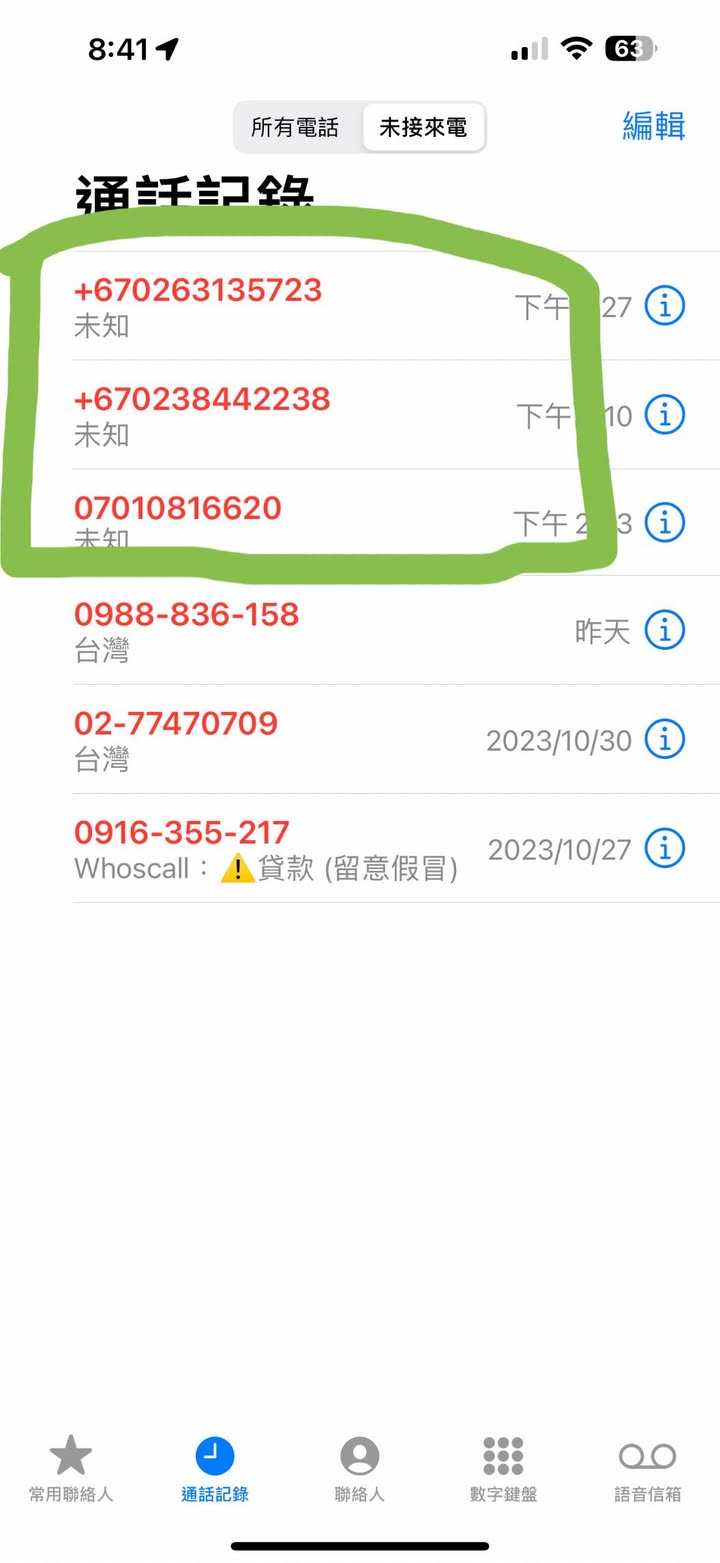The width and height of the screenshot is (720, 1563).
Task: Go to the 常用聯絡人 tab
Action: 71,1467
